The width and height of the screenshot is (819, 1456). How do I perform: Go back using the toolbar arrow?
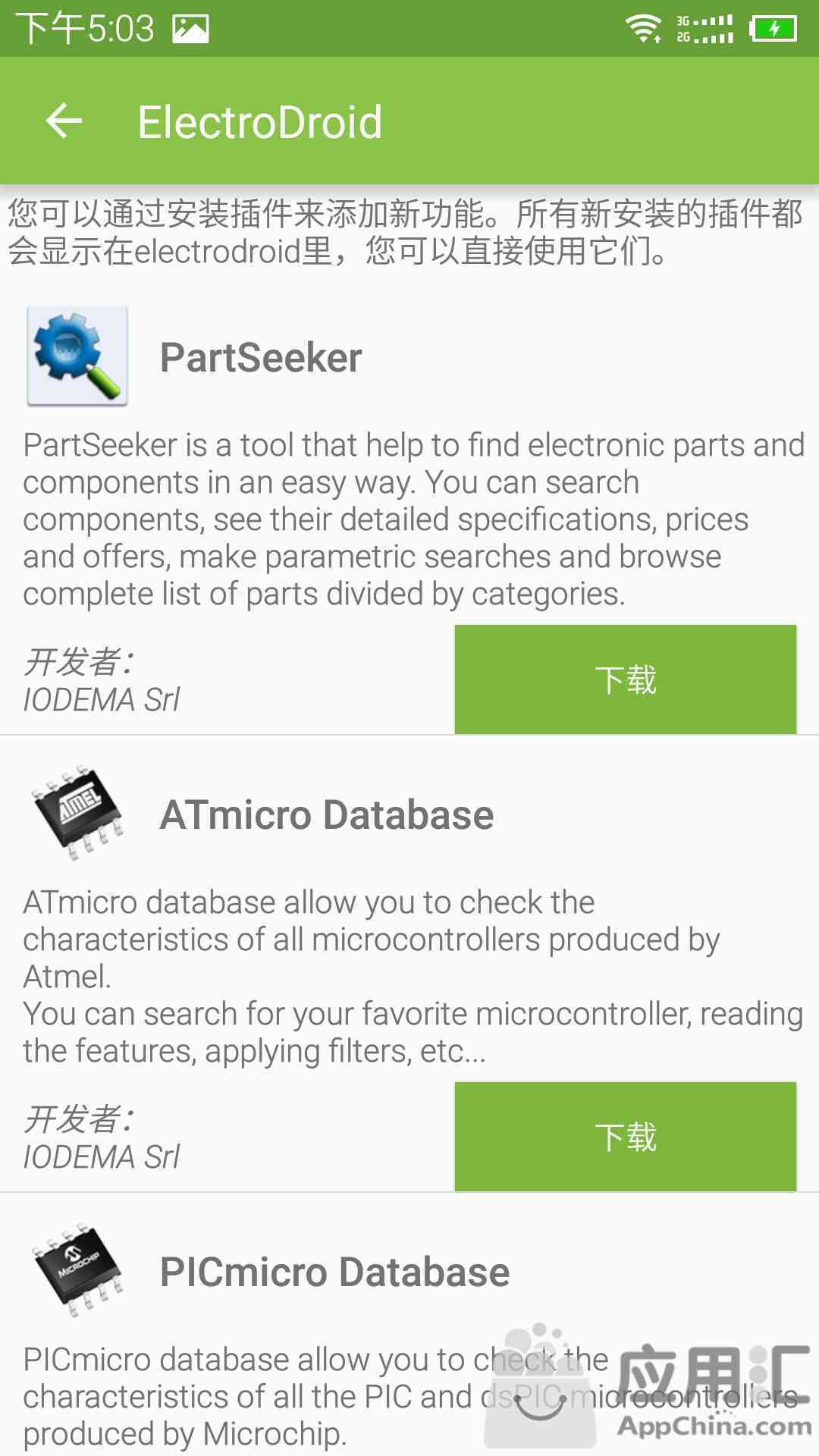click(64, 121)
